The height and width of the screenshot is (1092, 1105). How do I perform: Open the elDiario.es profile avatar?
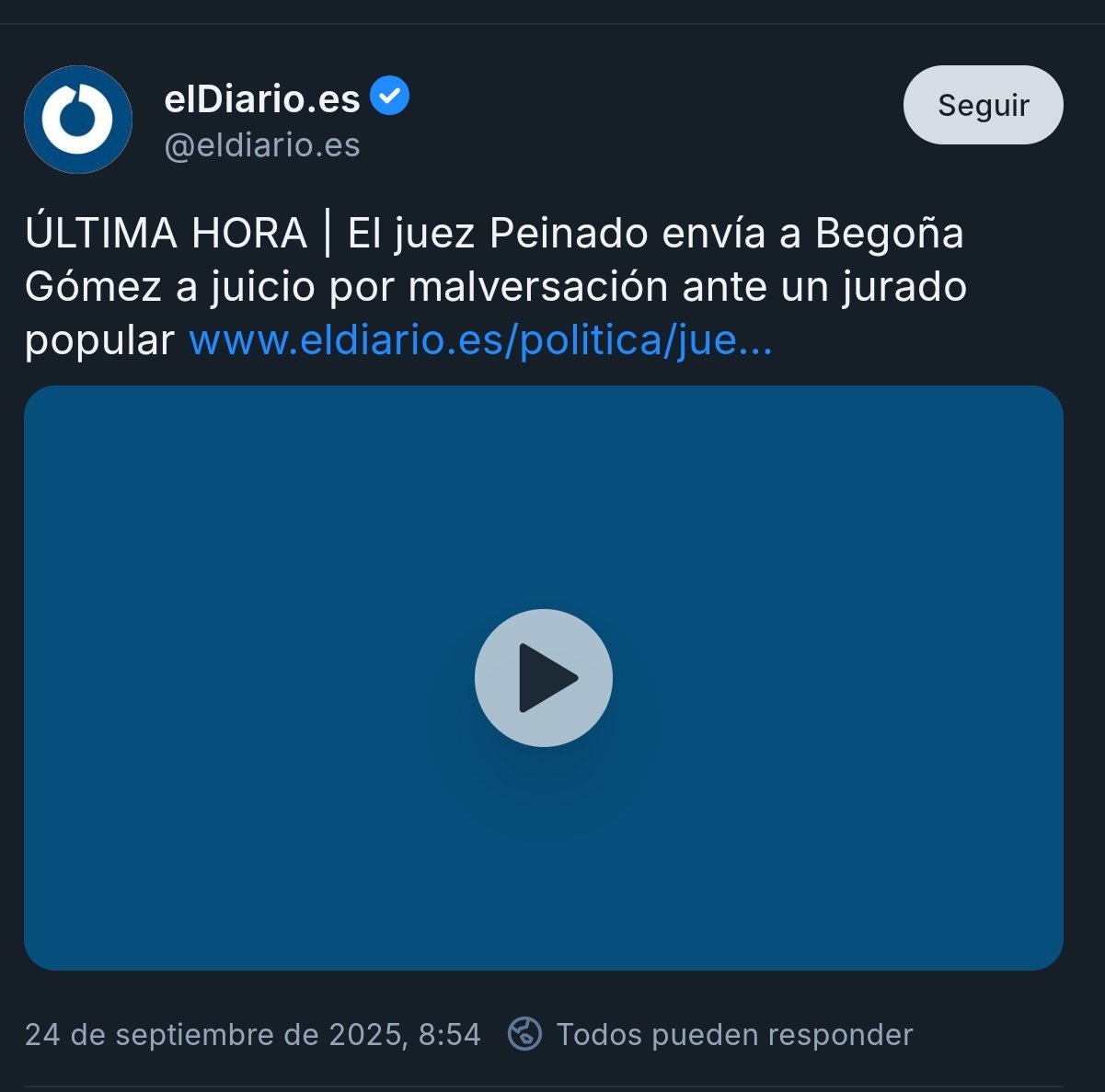(x=78, y=120)
